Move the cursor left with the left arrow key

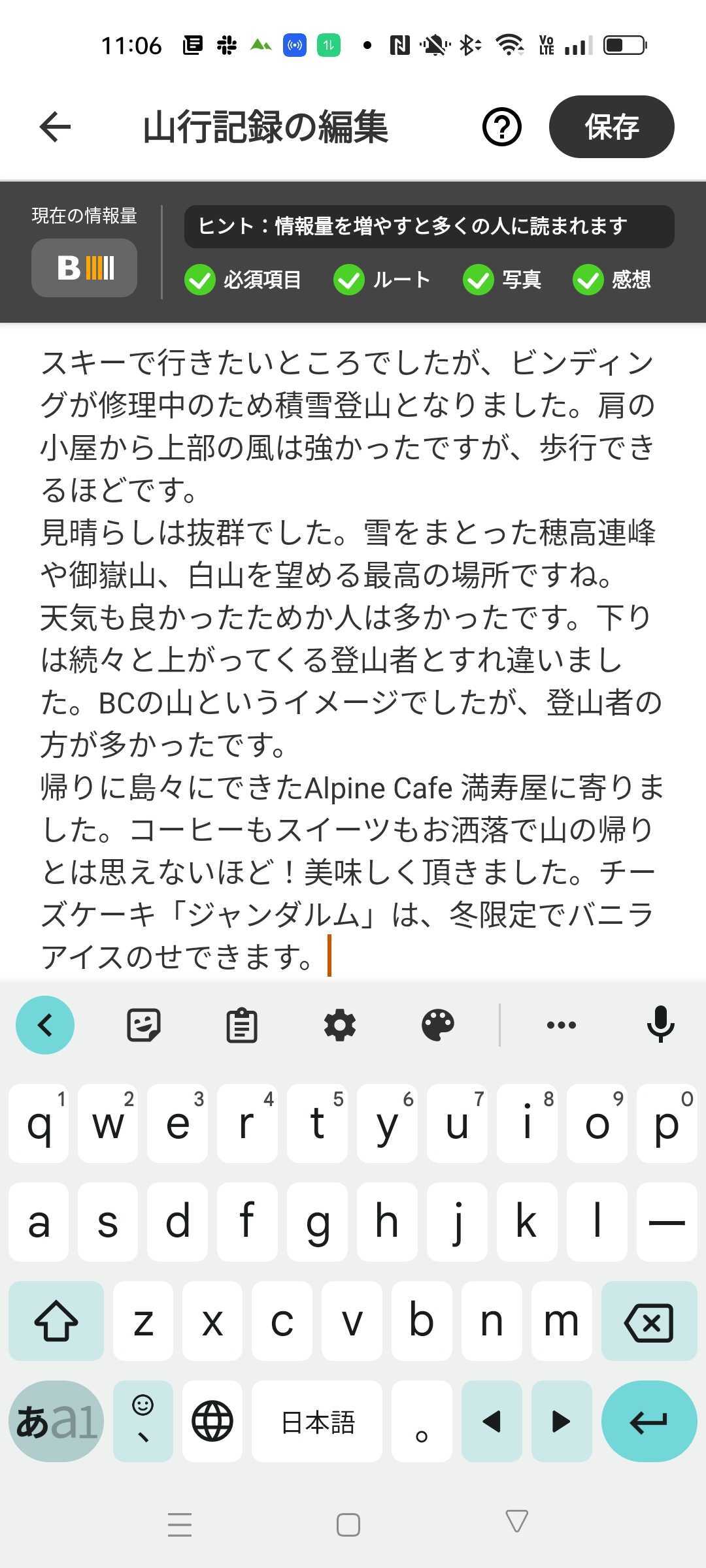(492, 1421)
